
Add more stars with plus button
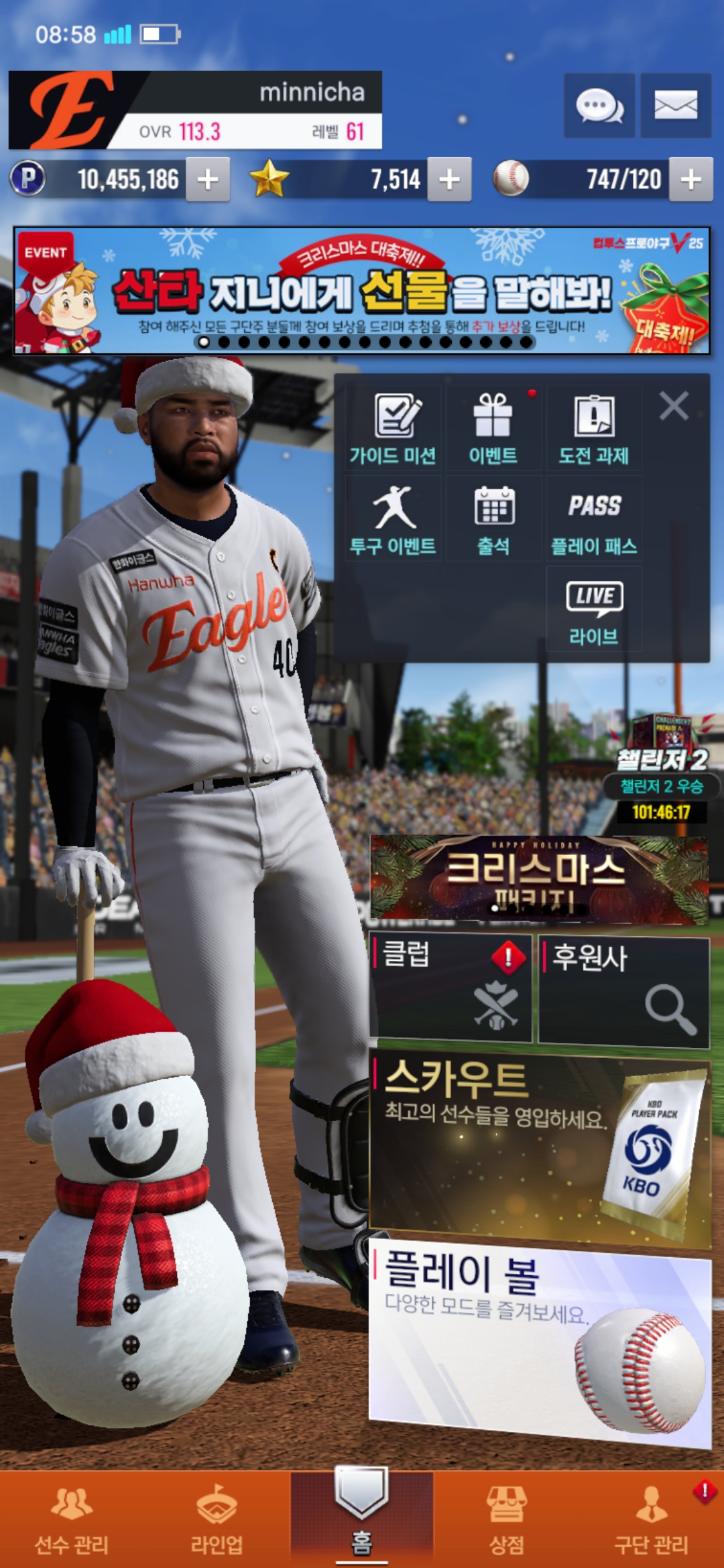pos(449,180)
